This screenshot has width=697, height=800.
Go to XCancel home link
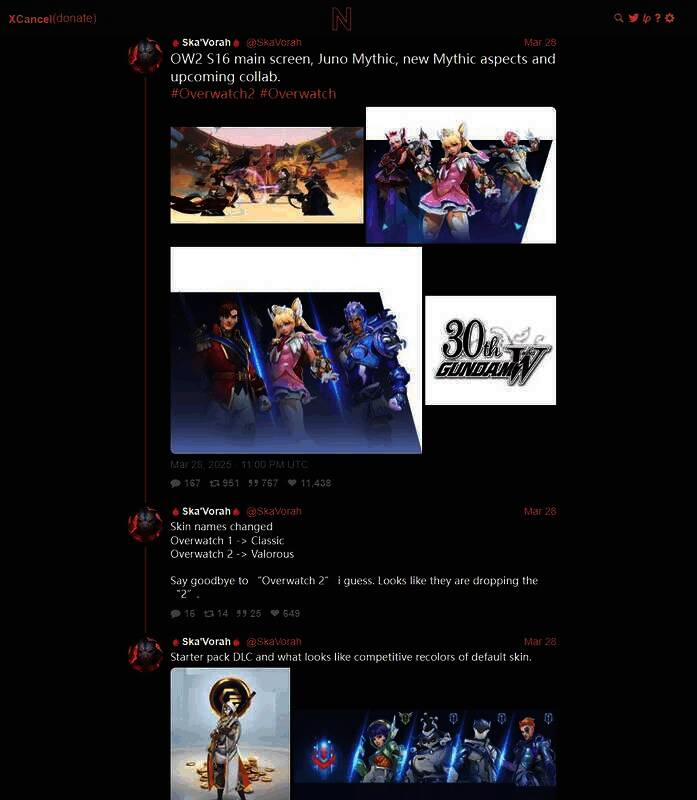point(30,19)
